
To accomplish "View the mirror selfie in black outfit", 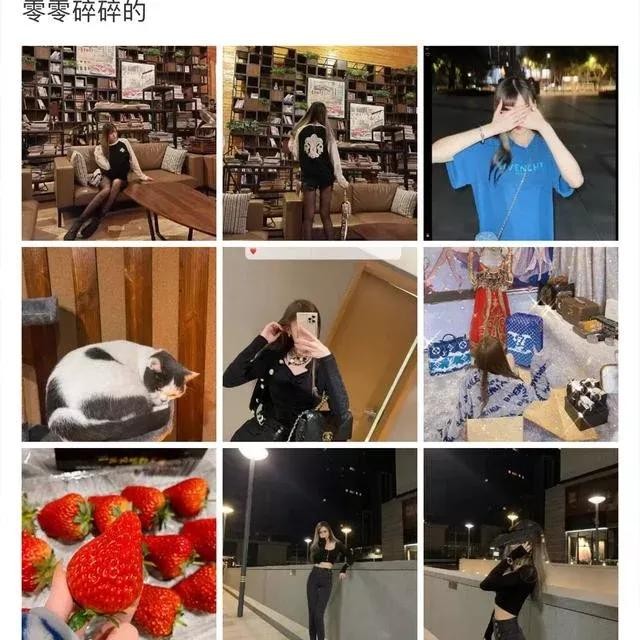I will click(x=319, y=344).
